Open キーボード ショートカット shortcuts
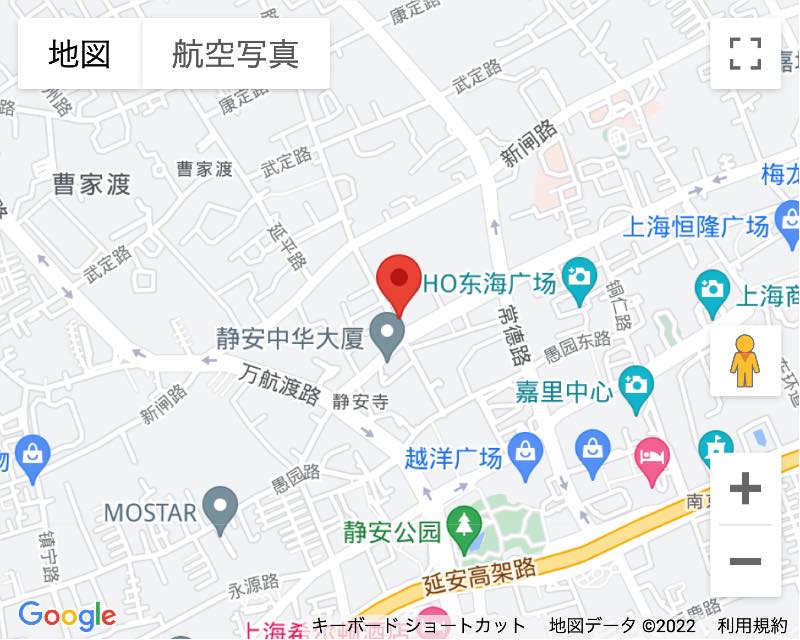Viewport: 800px width, 640px height. point(419,626)
